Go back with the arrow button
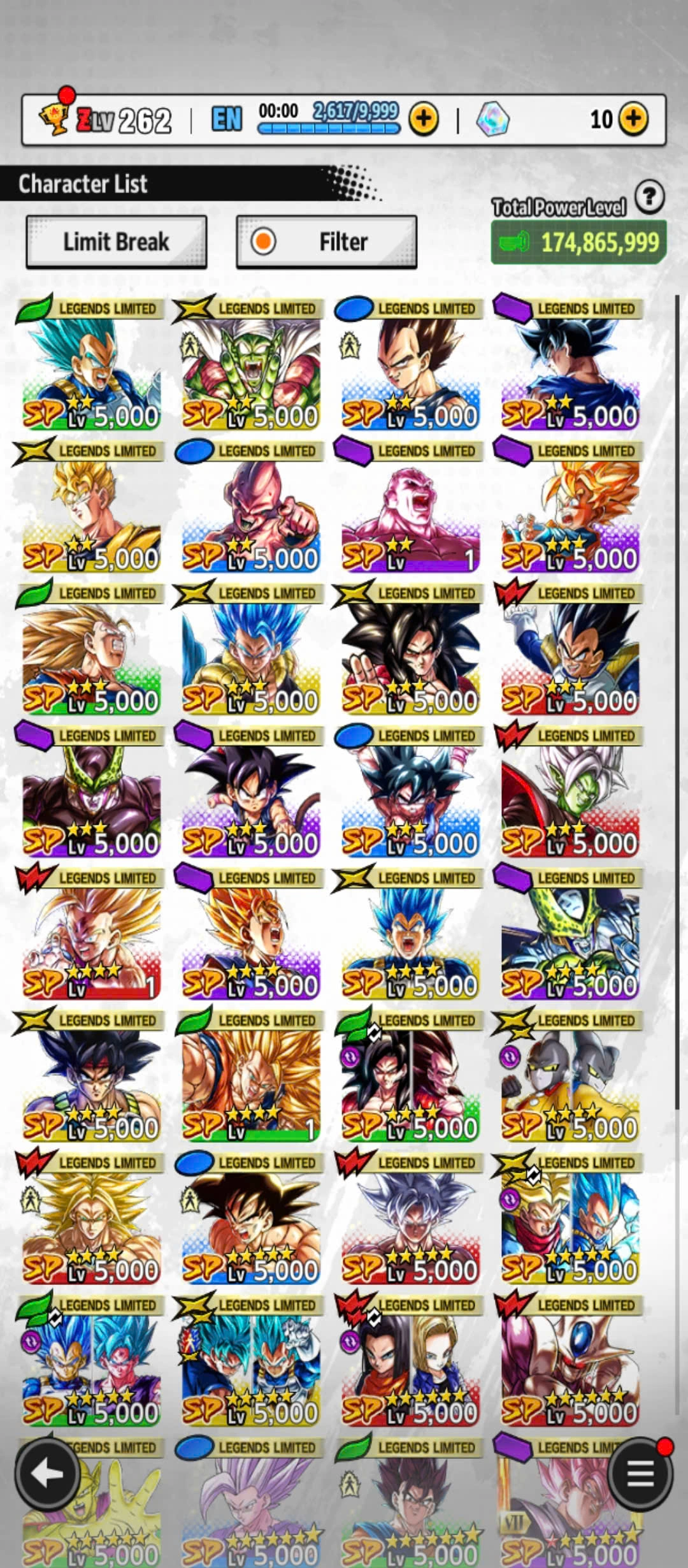688x1568 pixels. [x=47, y=1474]
